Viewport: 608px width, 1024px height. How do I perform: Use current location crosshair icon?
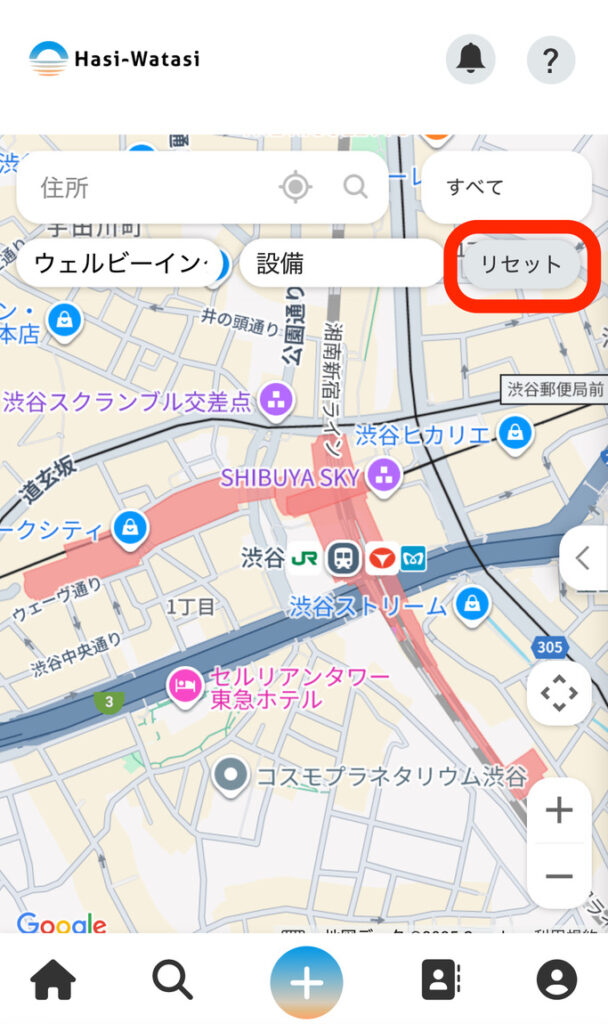(x=295, y=187)
